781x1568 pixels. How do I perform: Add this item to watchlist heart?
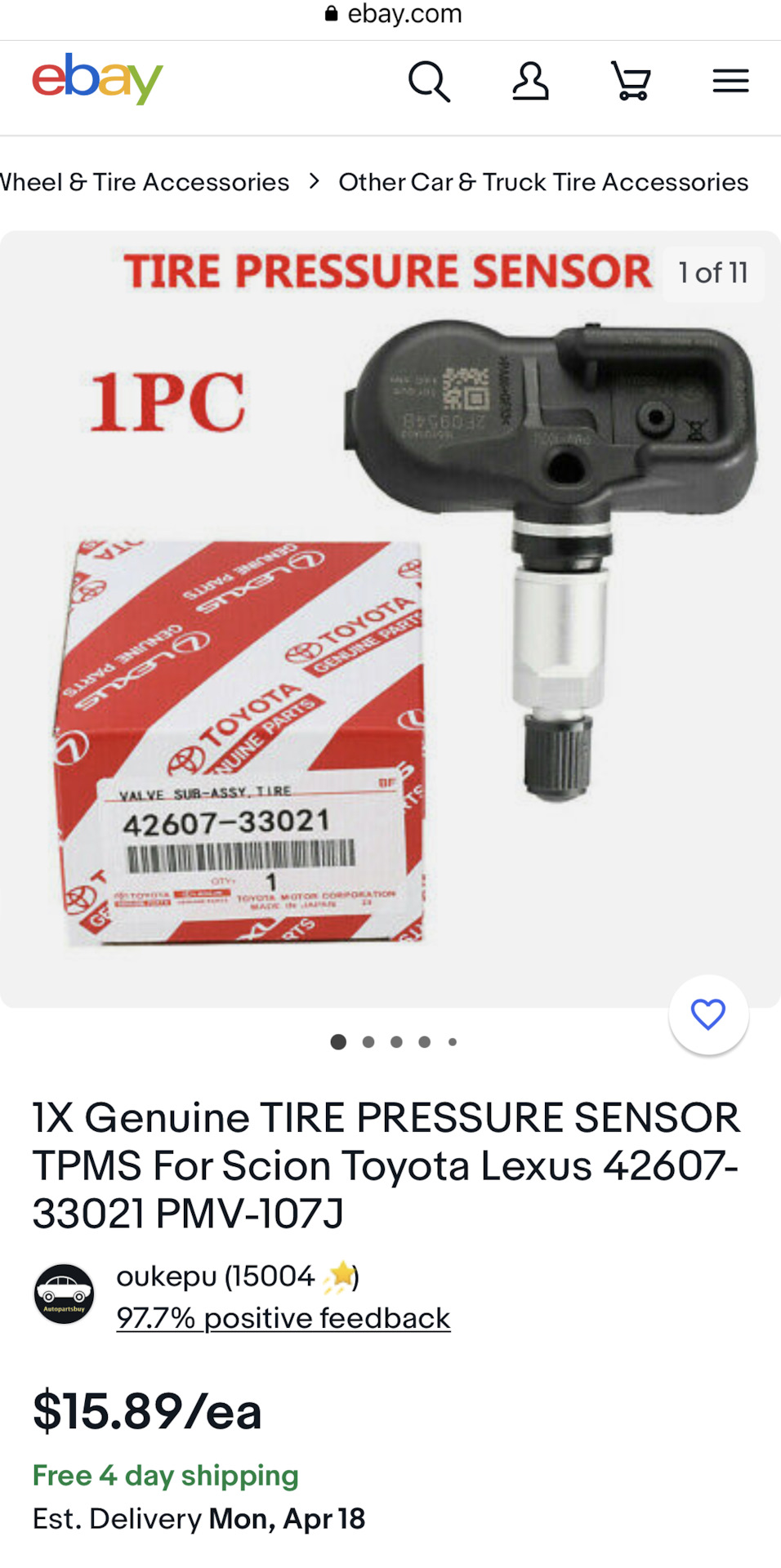tap(708, 1014)
